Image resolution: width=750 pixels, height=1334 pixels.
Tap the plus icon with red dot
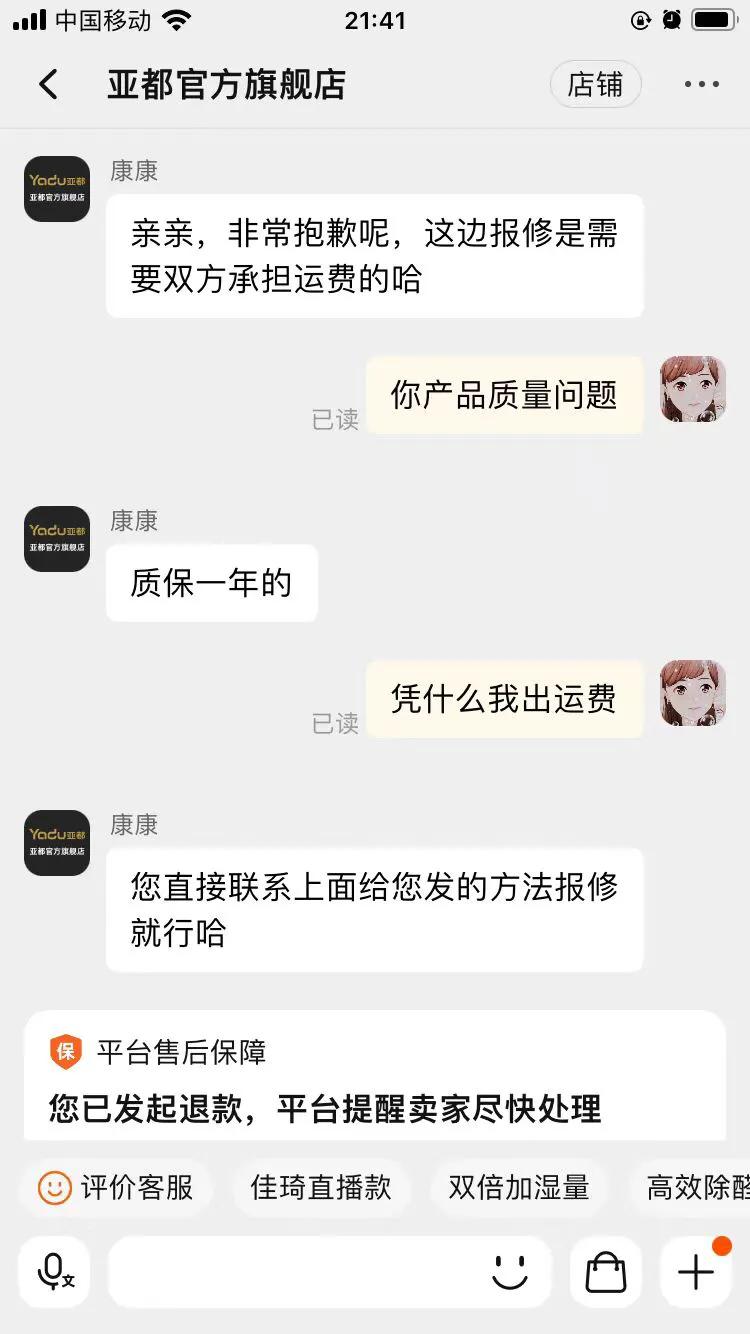(695, 1271)
